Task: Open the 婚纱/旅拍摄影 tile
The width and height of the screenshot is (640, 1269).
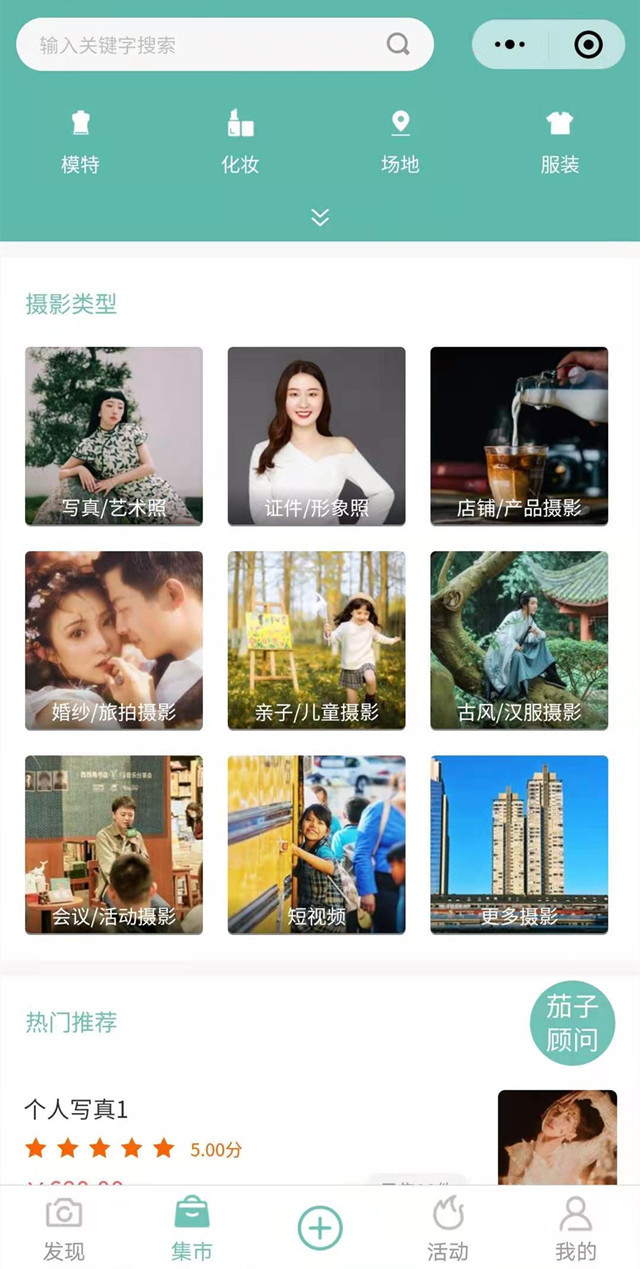Action: click(114, 640)
